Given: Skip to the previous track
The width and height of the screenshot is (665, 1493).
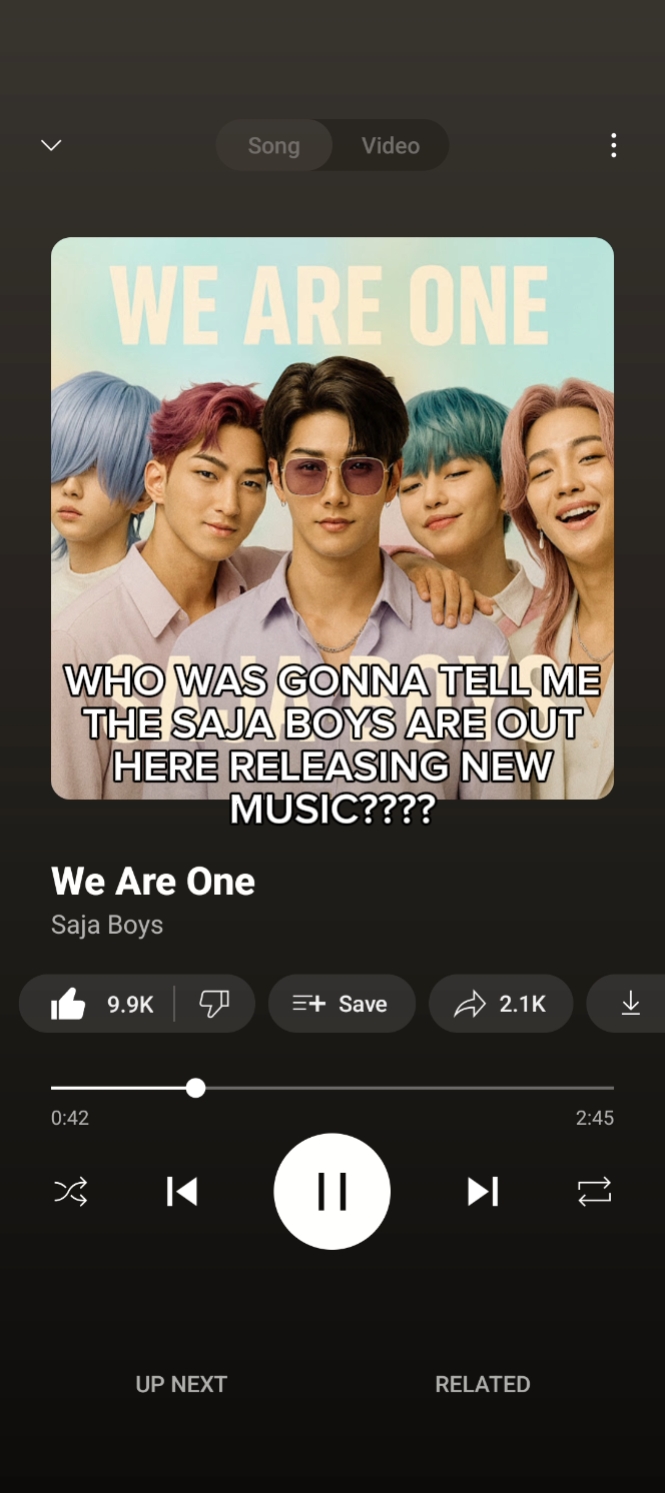Looking at the screenshot, I should tap(182, 1192).
